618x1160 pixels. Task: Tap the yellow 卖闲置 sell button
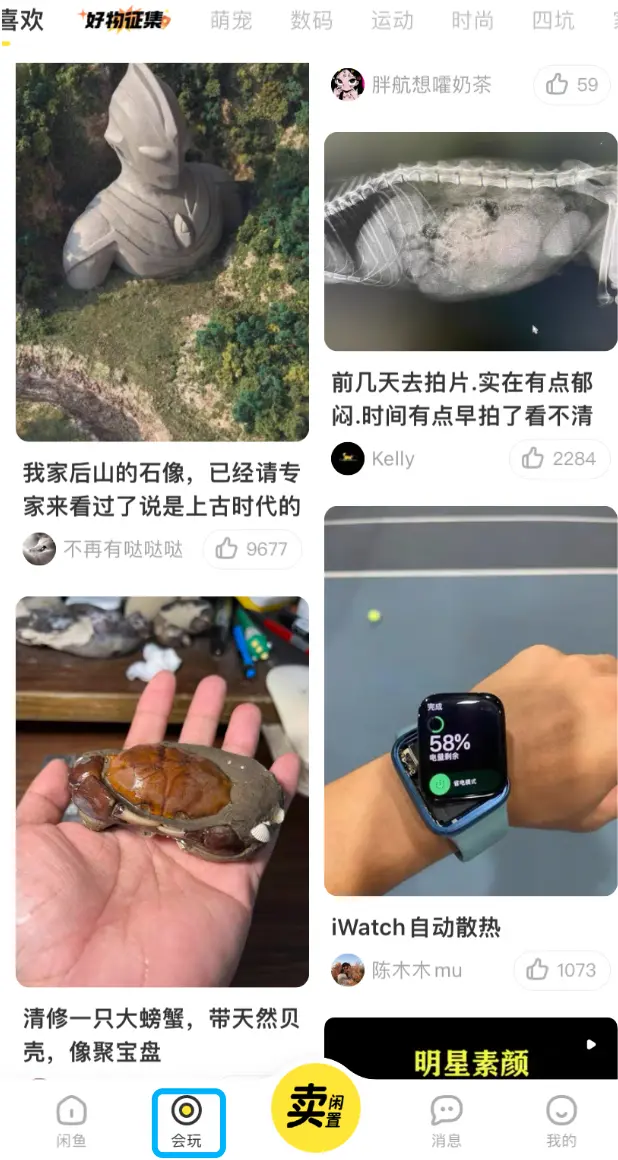pos(315,1108)
